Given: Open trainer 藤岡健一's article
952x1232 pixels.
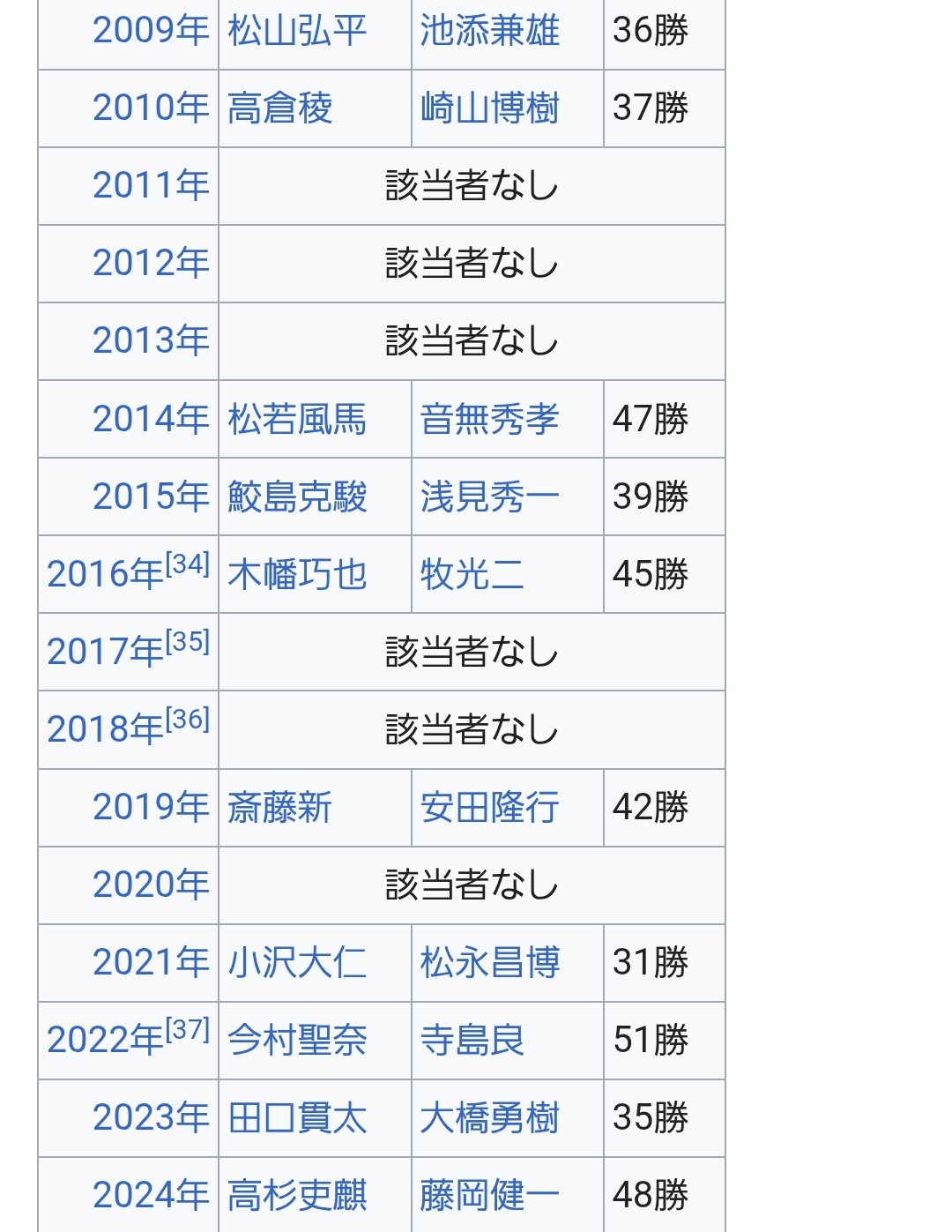Looking at the screenshot, I should tap(489, 1195).
